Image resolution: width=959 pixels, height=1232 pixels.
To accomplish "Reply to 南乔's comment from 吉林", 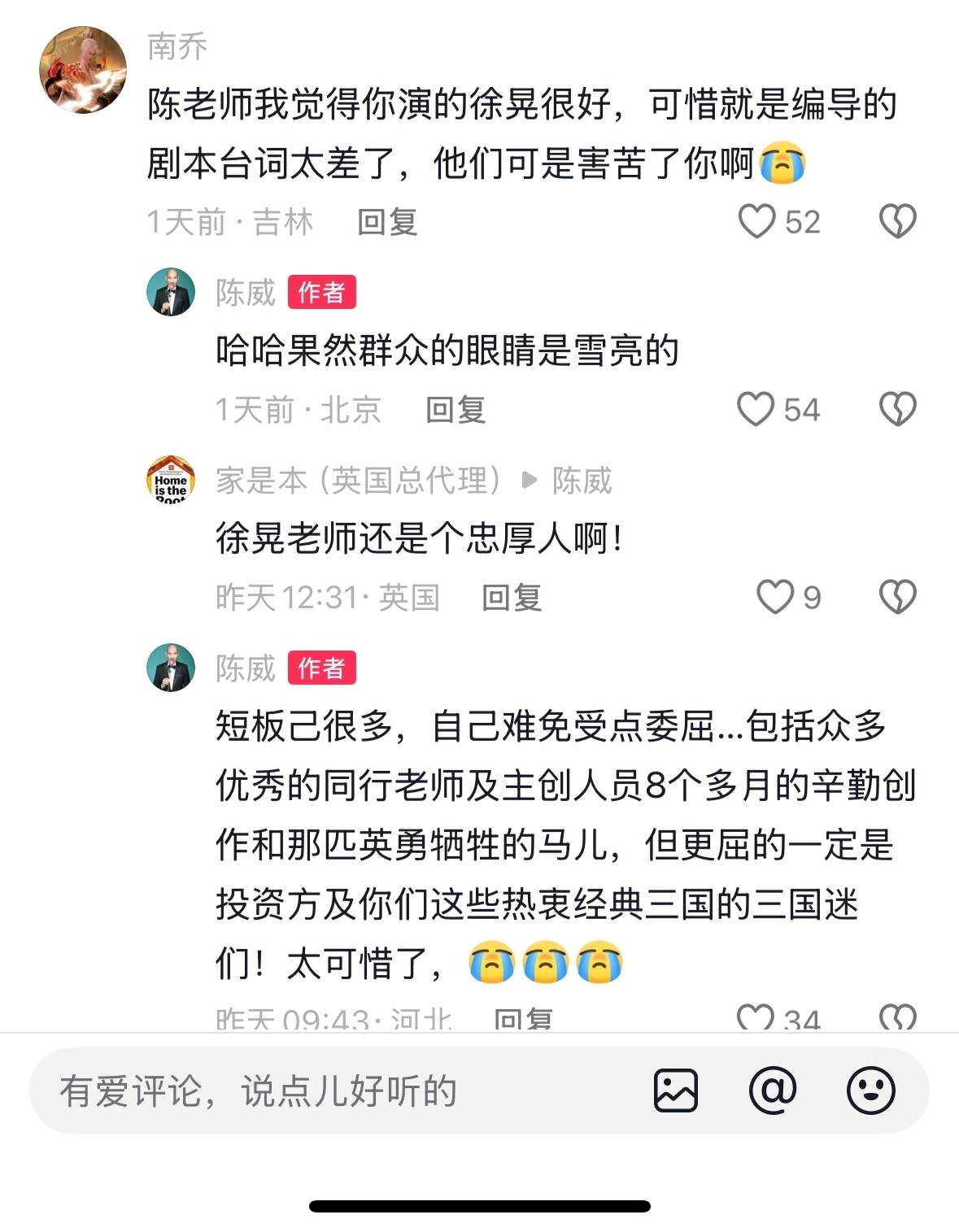I will tap(387, 222).
